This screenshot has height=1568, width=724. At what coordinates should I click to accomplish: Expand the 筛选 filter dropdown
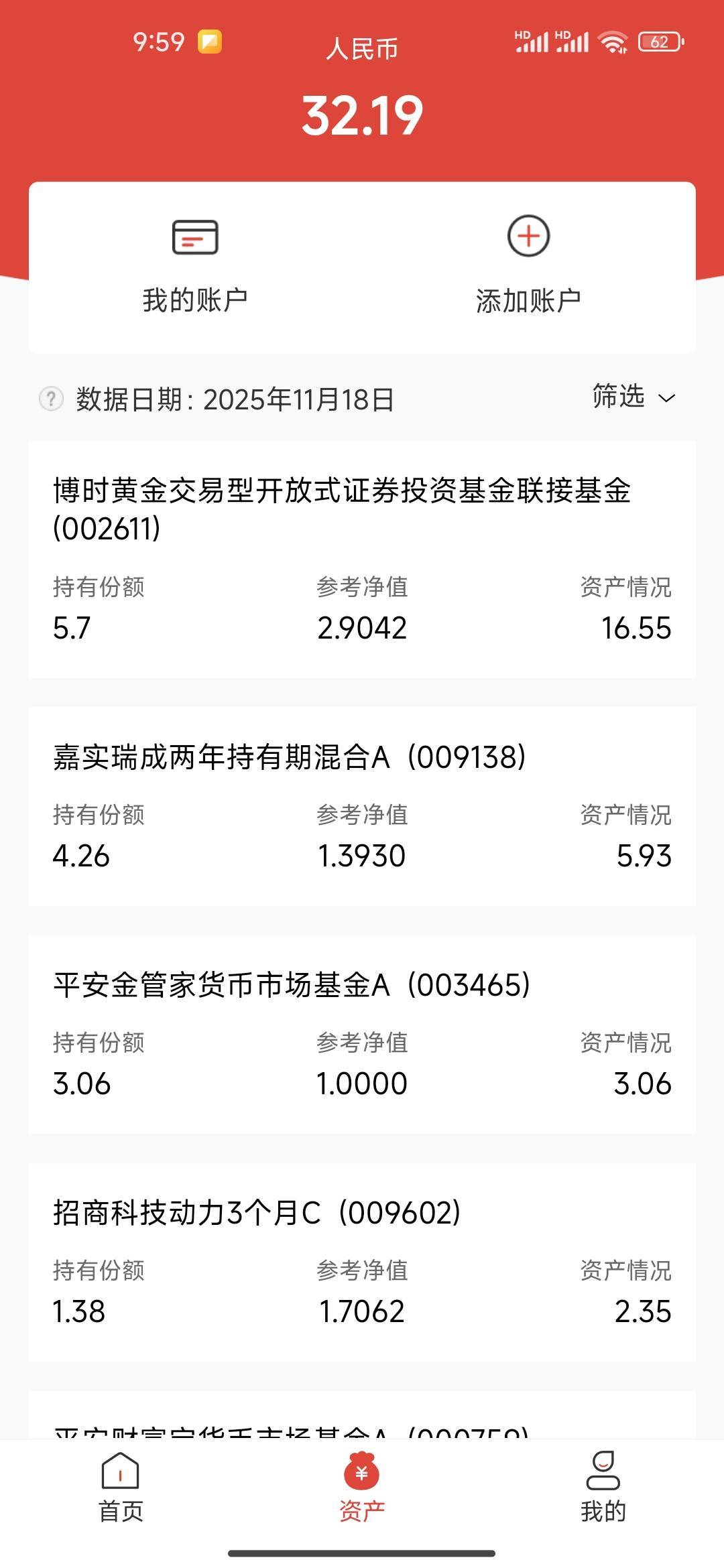click(633, 397)
